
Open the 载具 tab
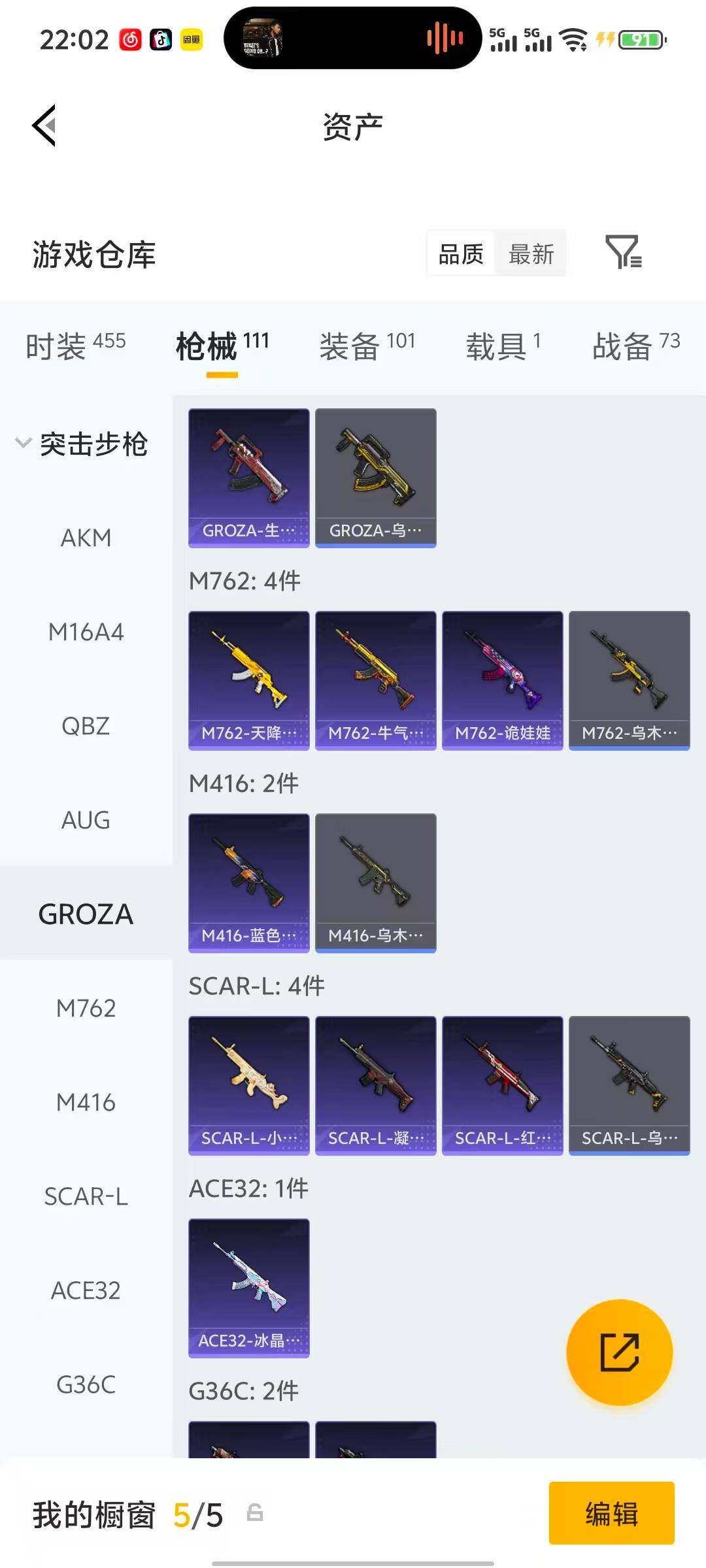click(x=503, y=345)
